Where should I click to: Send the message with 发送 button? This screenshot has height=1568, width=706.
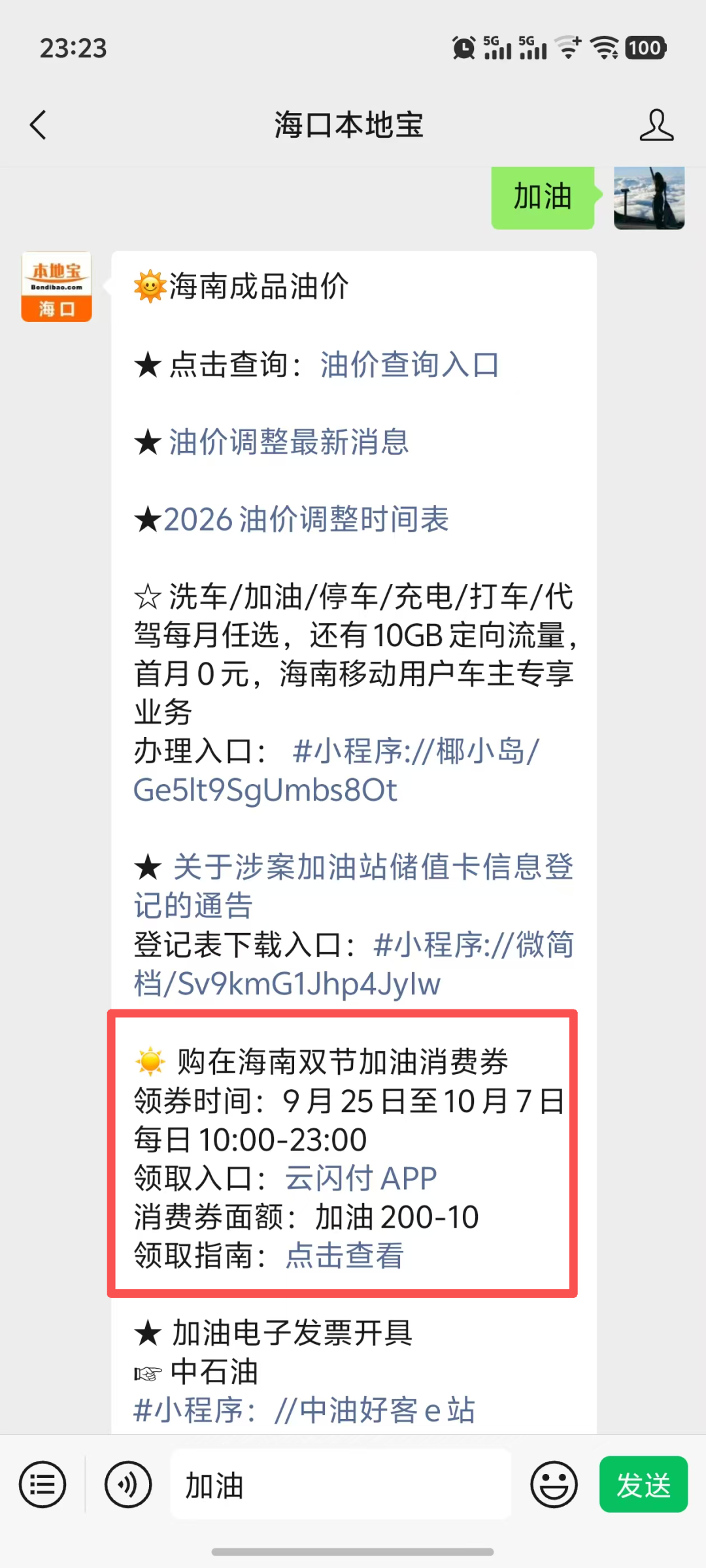(643, 1484)
